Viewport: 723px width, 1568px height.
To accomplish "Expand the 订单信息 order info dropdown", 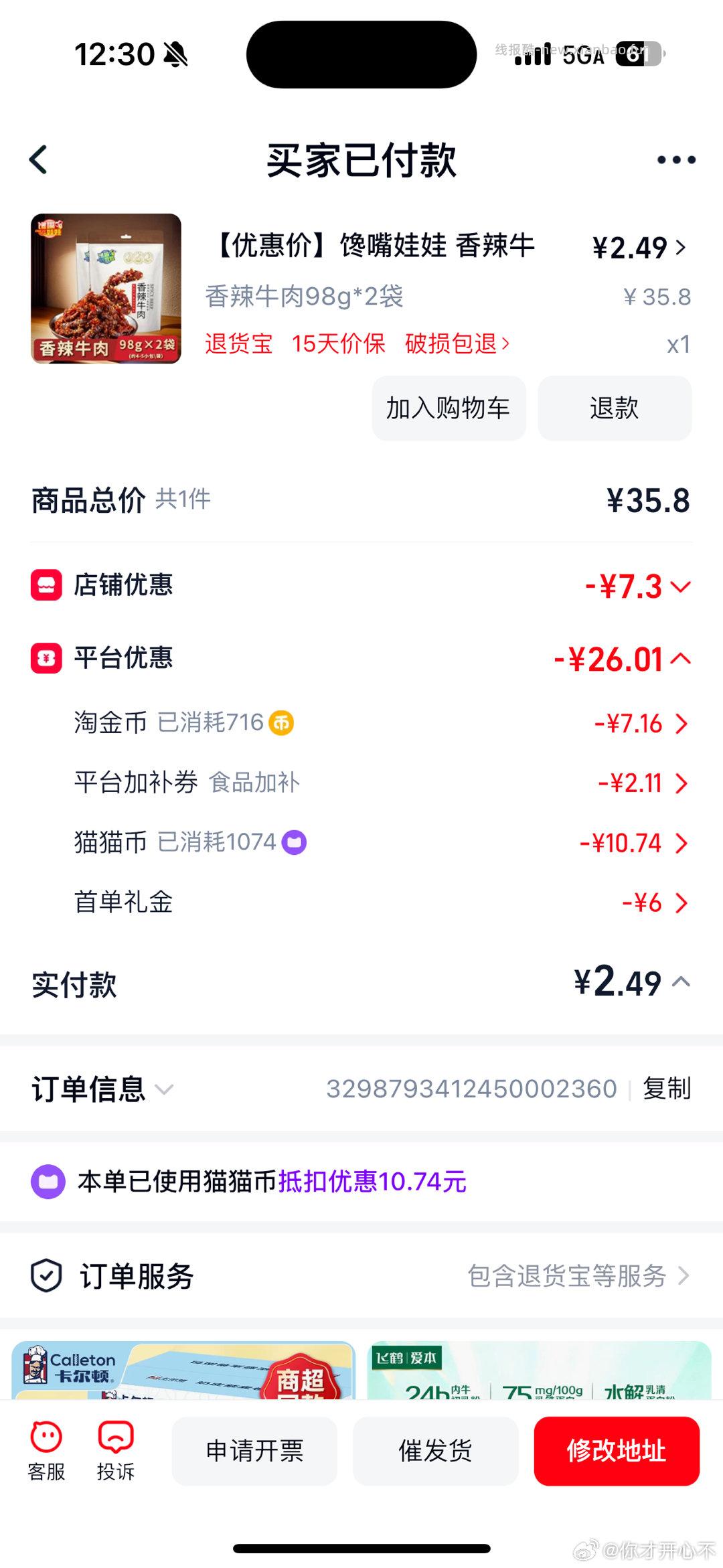I will click(x=165, y=1089).
